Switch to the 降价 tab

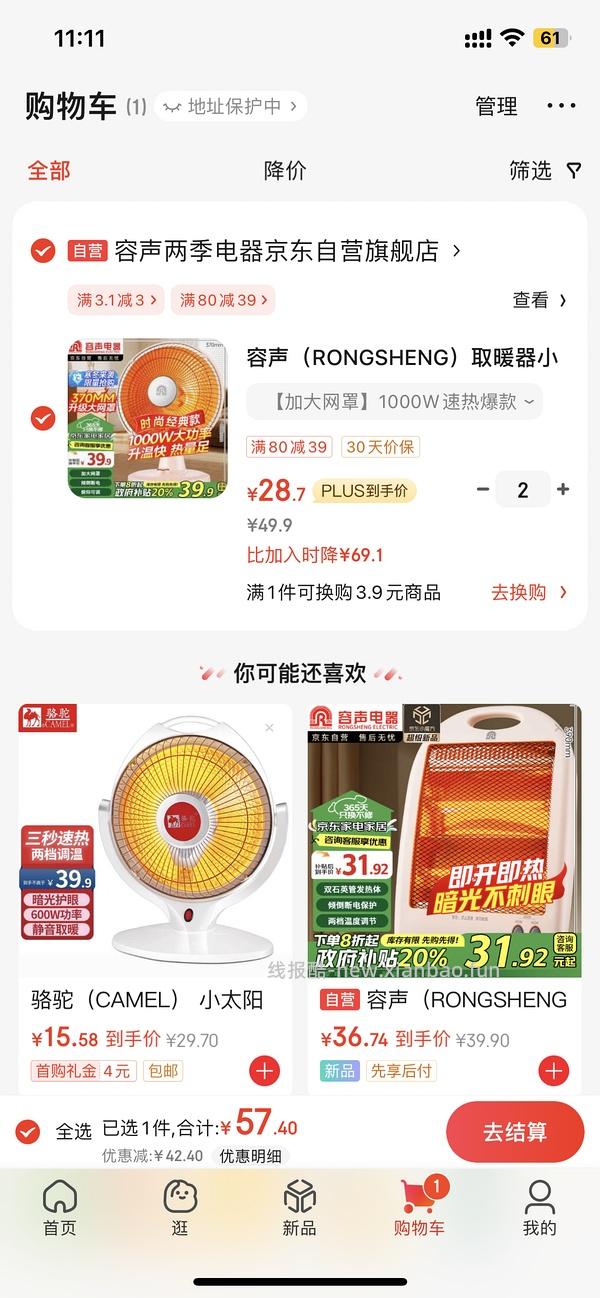click(x=285, y=170)
